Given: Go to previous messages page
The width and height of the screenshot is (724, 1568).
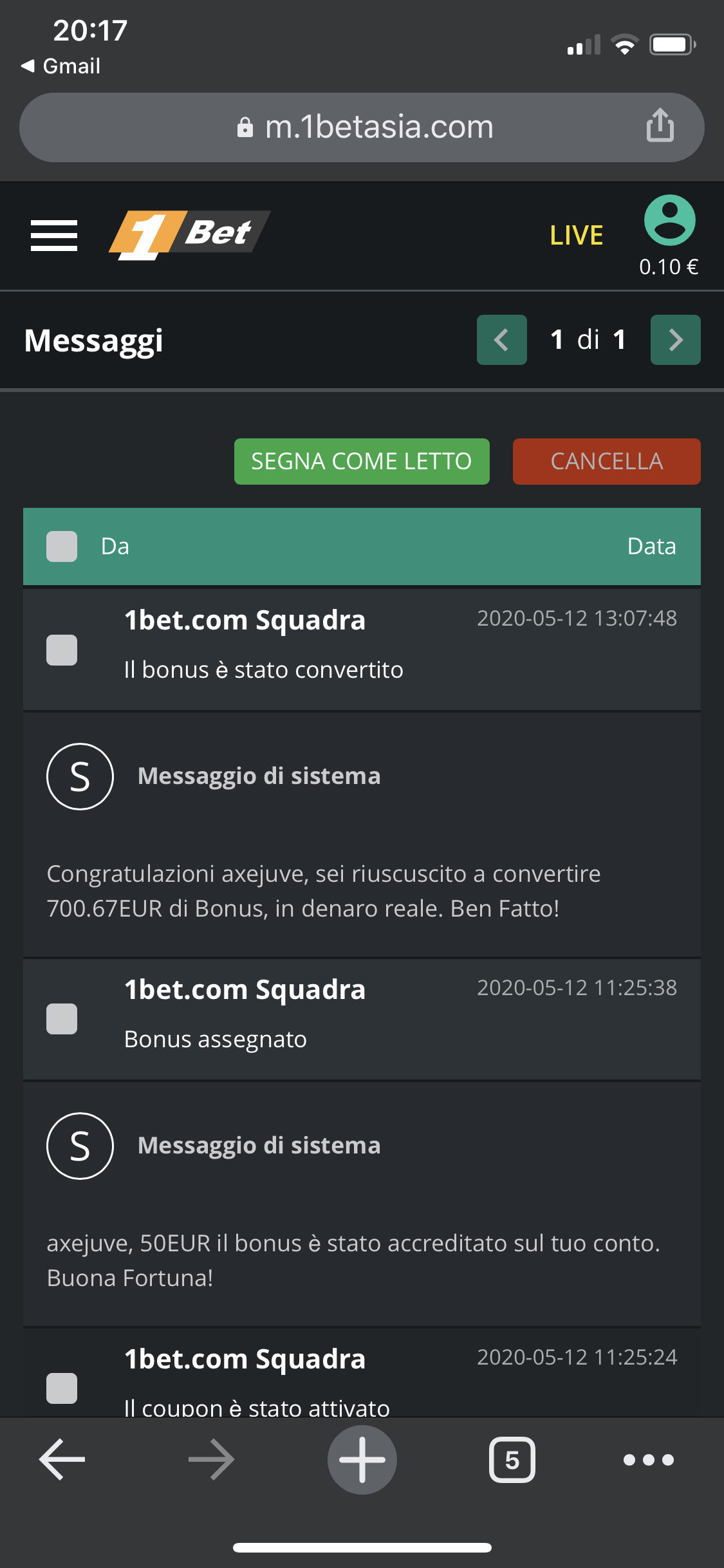Looking at the screenshot, I should pos(501,340).
